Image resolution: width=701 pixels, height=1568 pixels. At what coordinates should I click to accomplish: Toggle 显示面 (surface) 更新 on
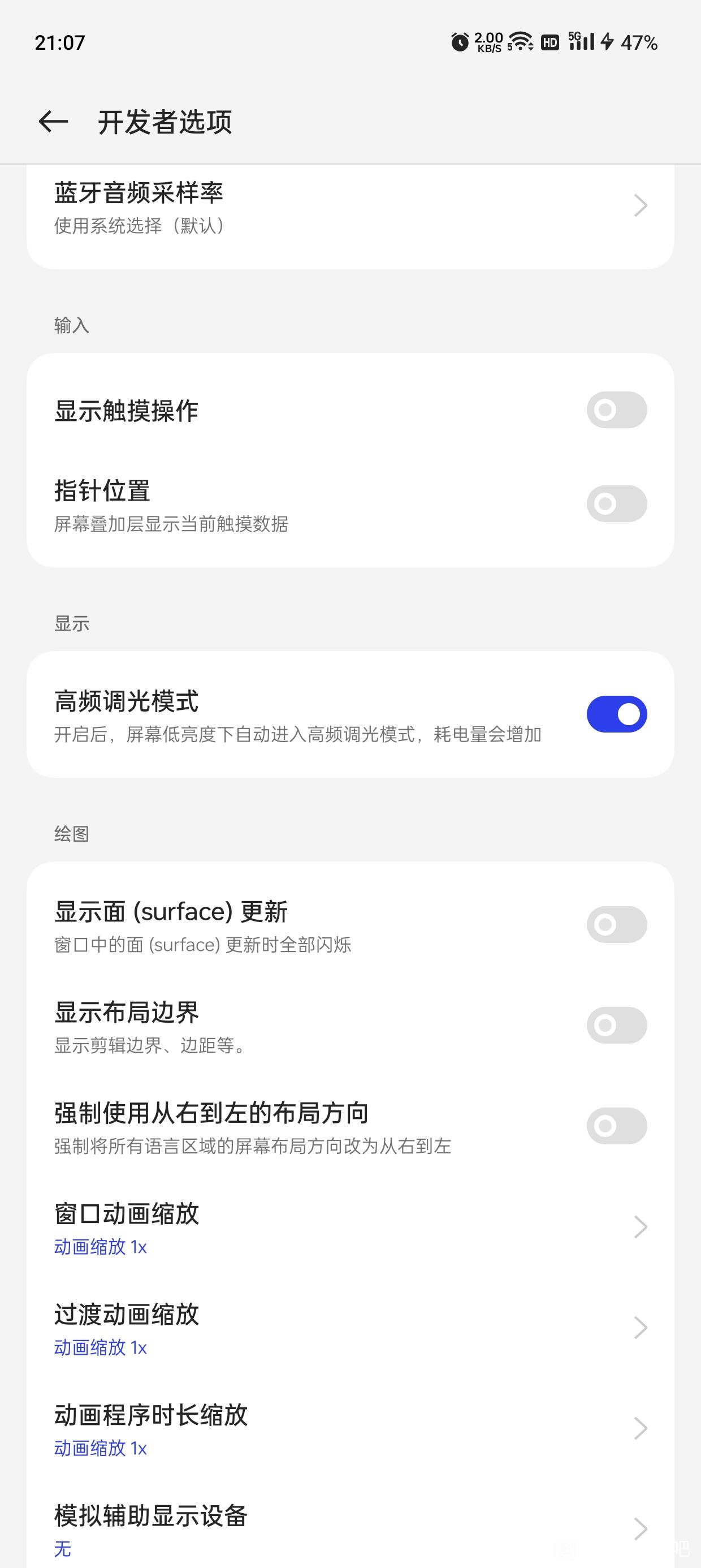616,925
